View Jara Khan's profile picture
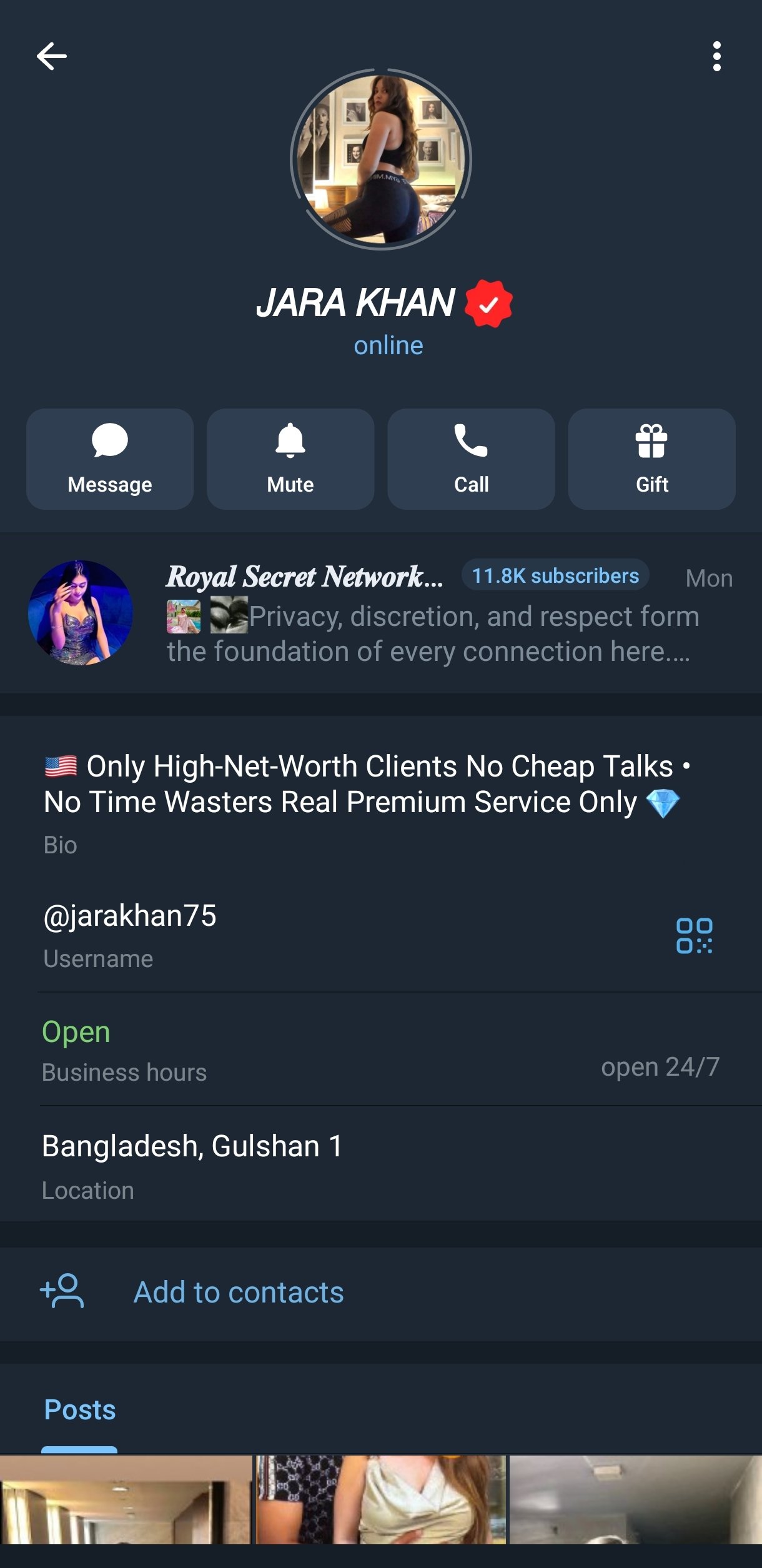The height and width of the screenshot is (1568, 762). 381,159
